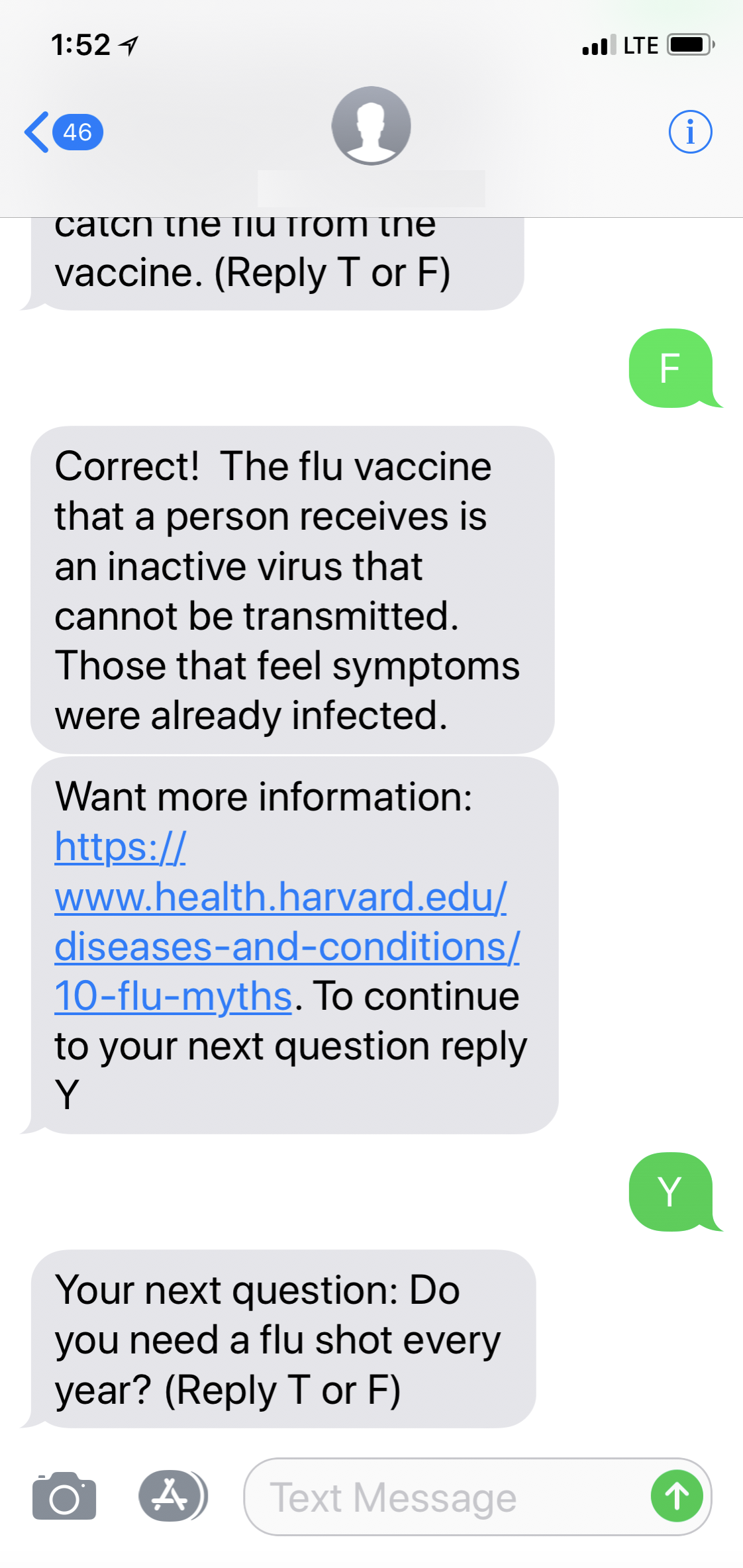743x1568 pixels.
Task: Focus the Text Message input field
Action: point(446,1496)
